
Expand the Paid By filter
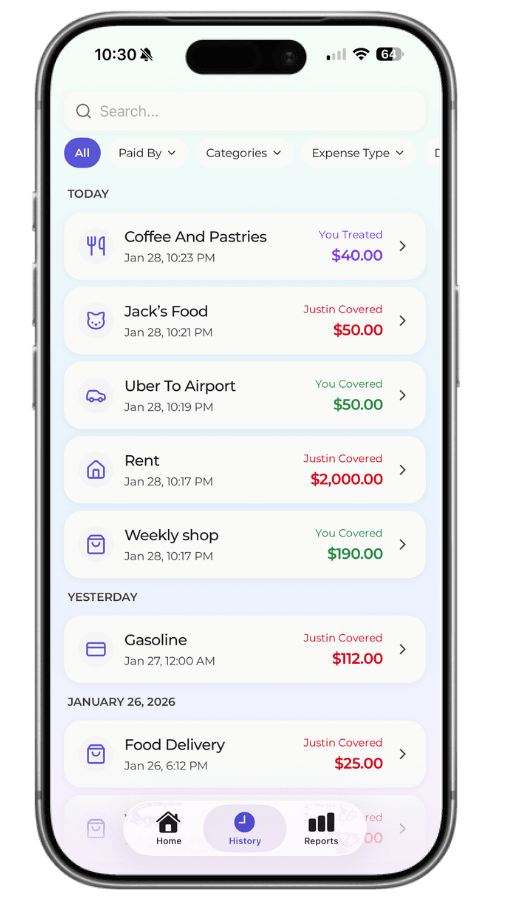[147, 153]
